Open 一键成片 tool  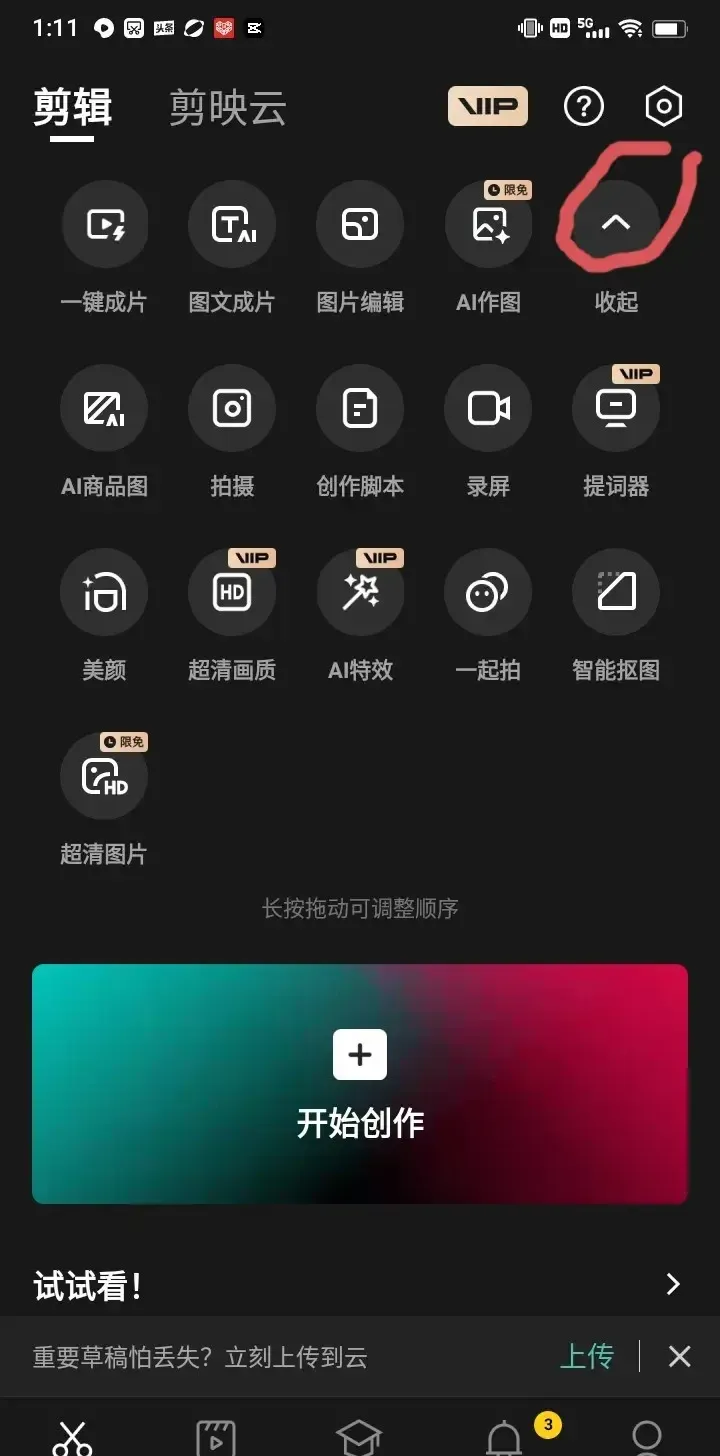[x=104, y=225]
